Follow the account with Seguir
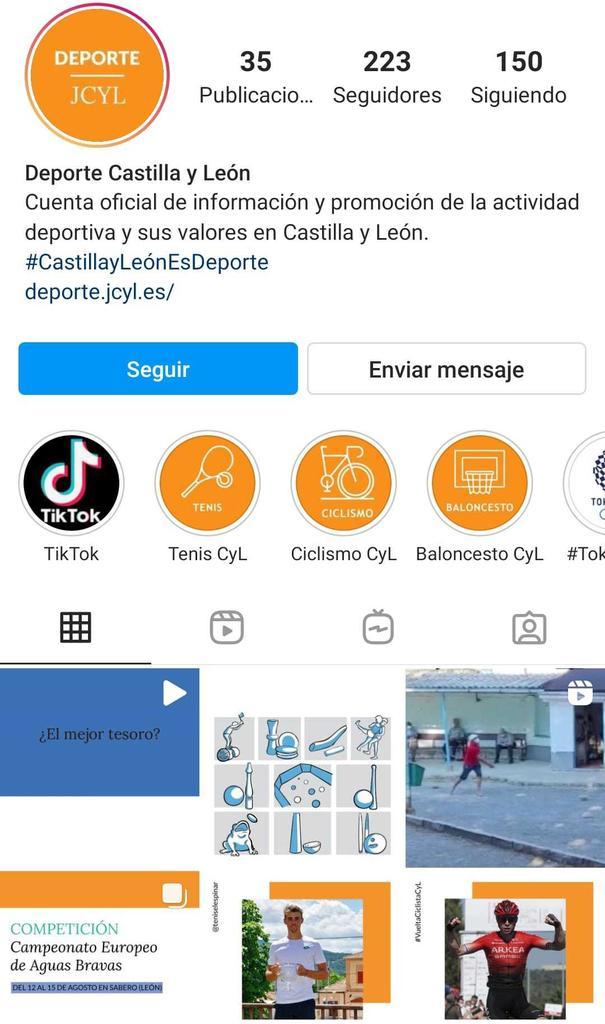This screenshot has width=605, height=1024. [158, 369]
